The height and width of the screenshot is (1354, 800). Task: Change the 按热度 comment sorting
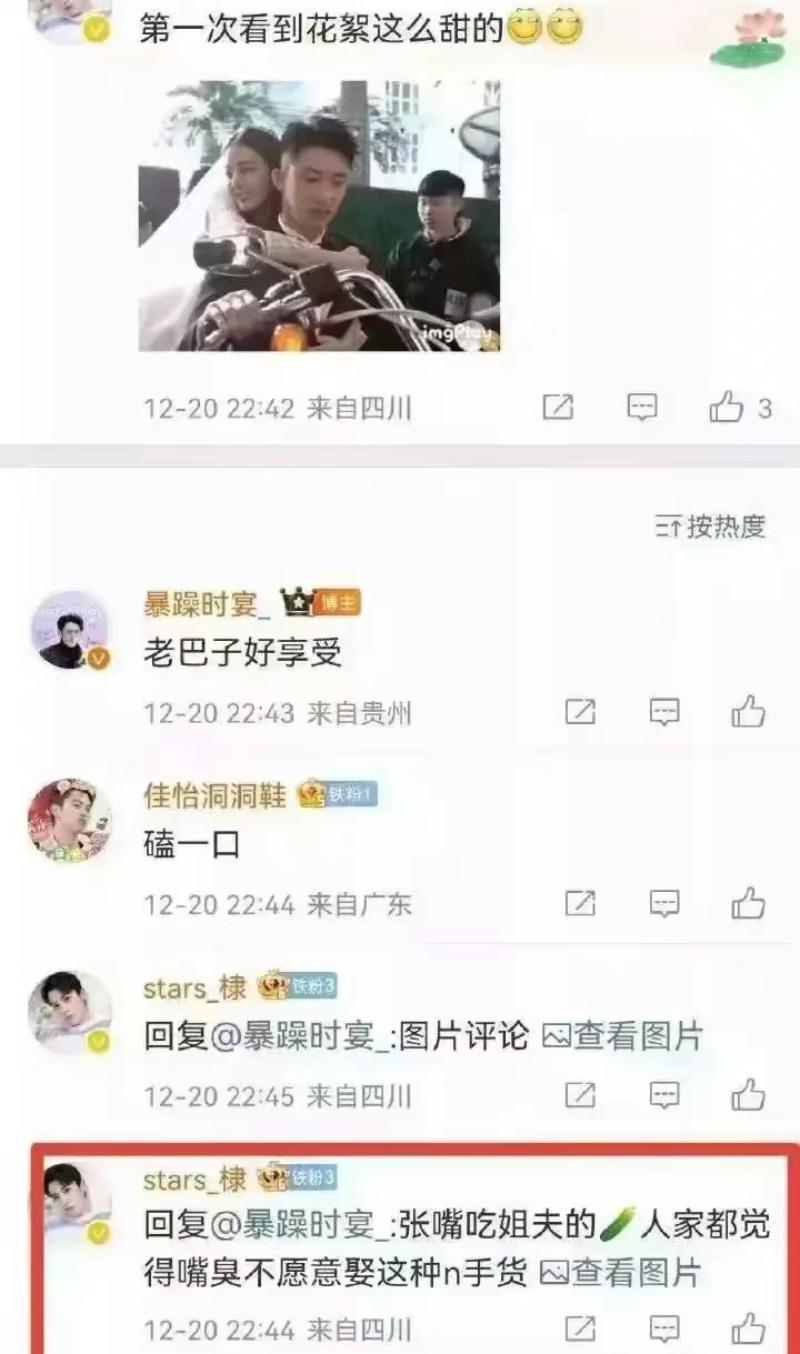[x=711, y=526]
